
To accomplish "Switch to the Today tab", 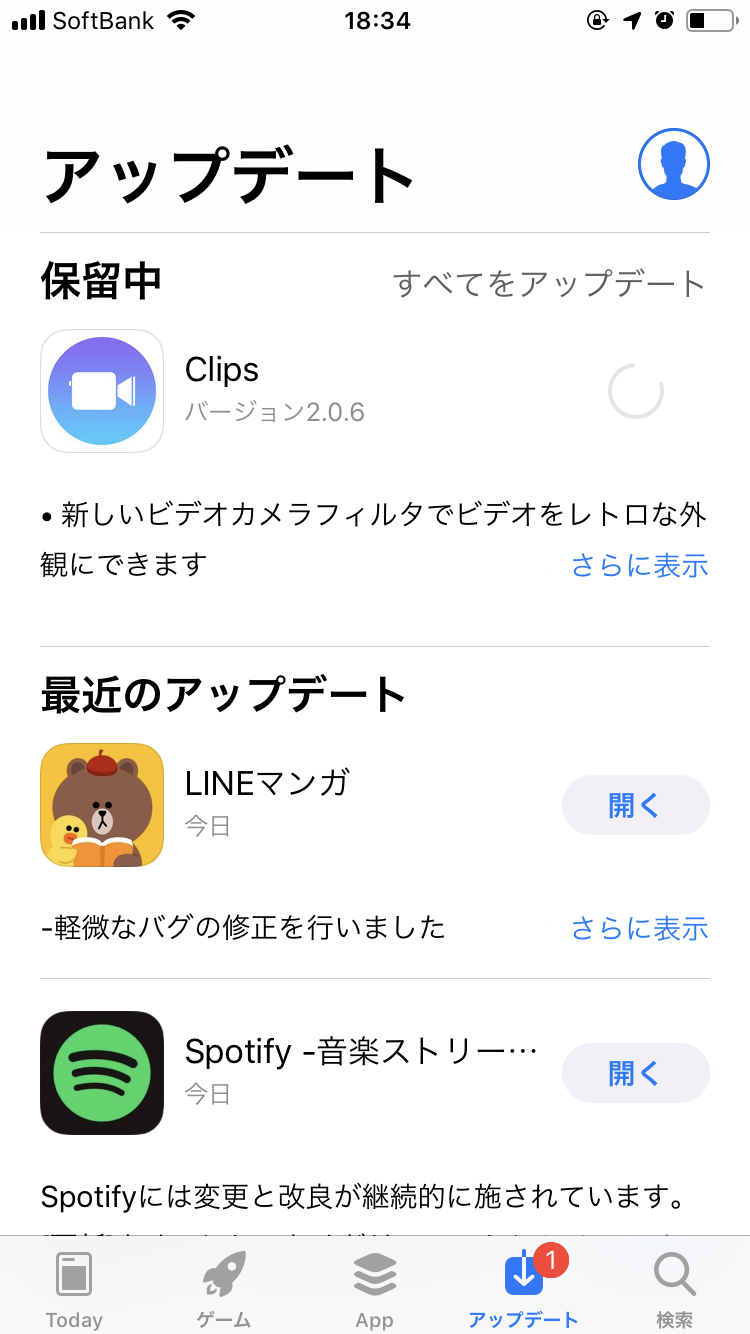I will pyautogui.click(x=74, y=1290).
